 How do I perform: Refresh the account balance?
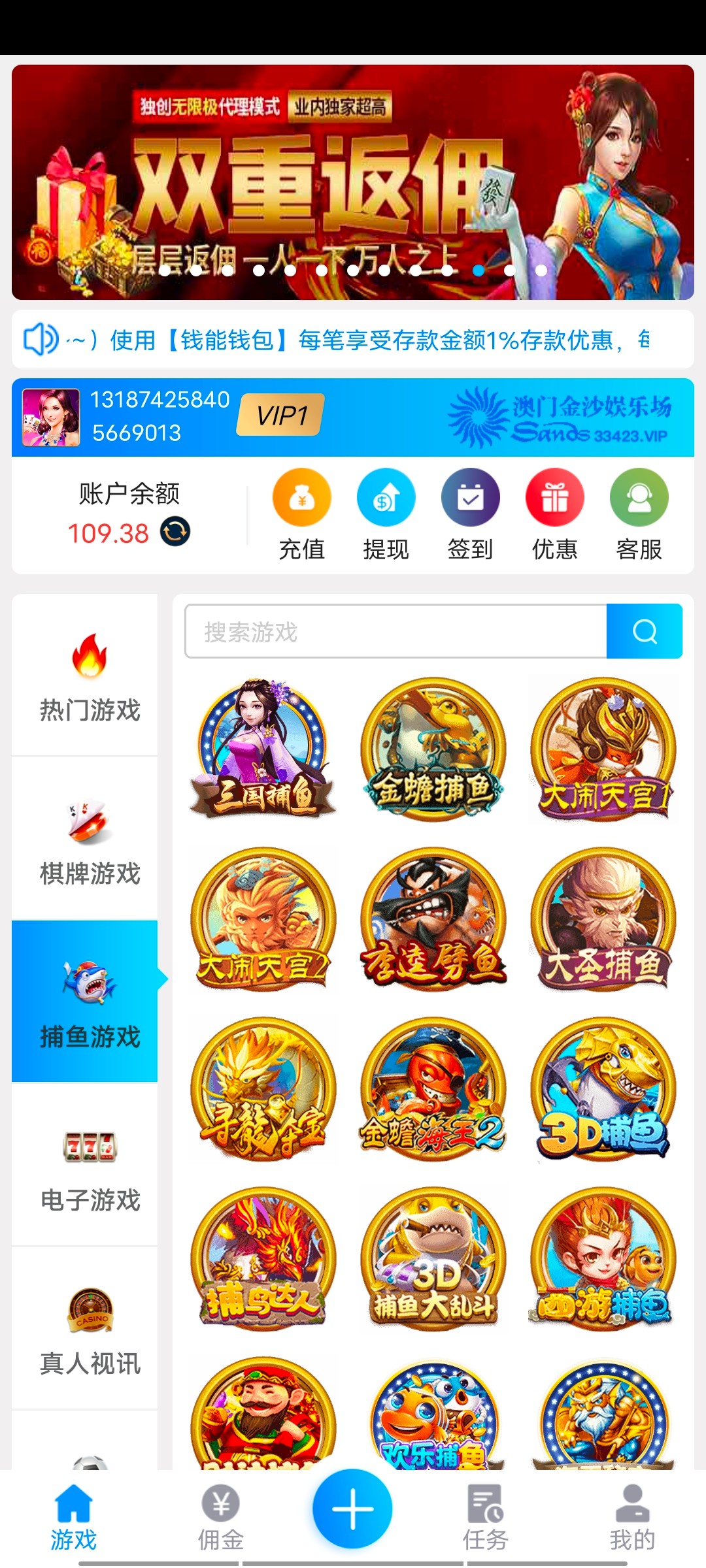175,531
